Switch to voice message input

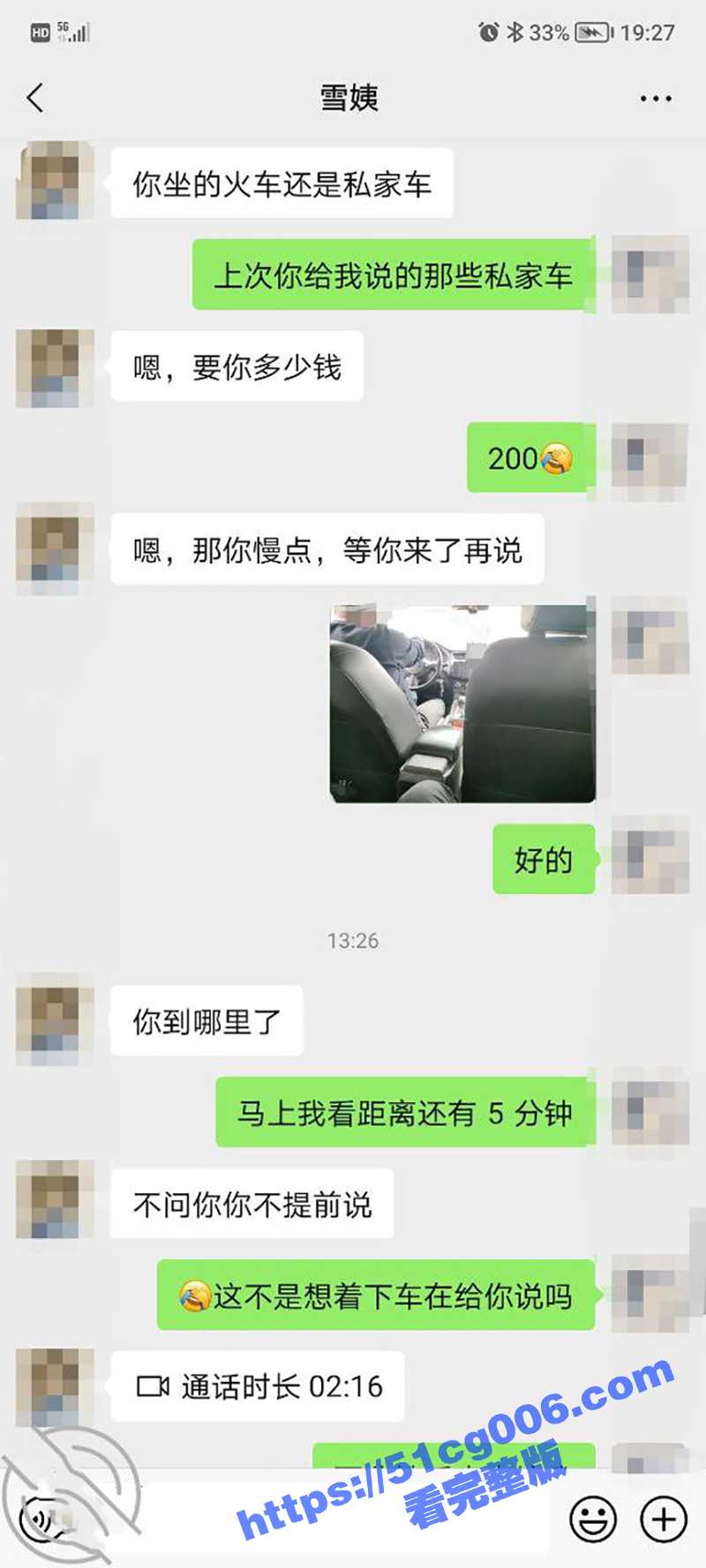point(40,1519)
